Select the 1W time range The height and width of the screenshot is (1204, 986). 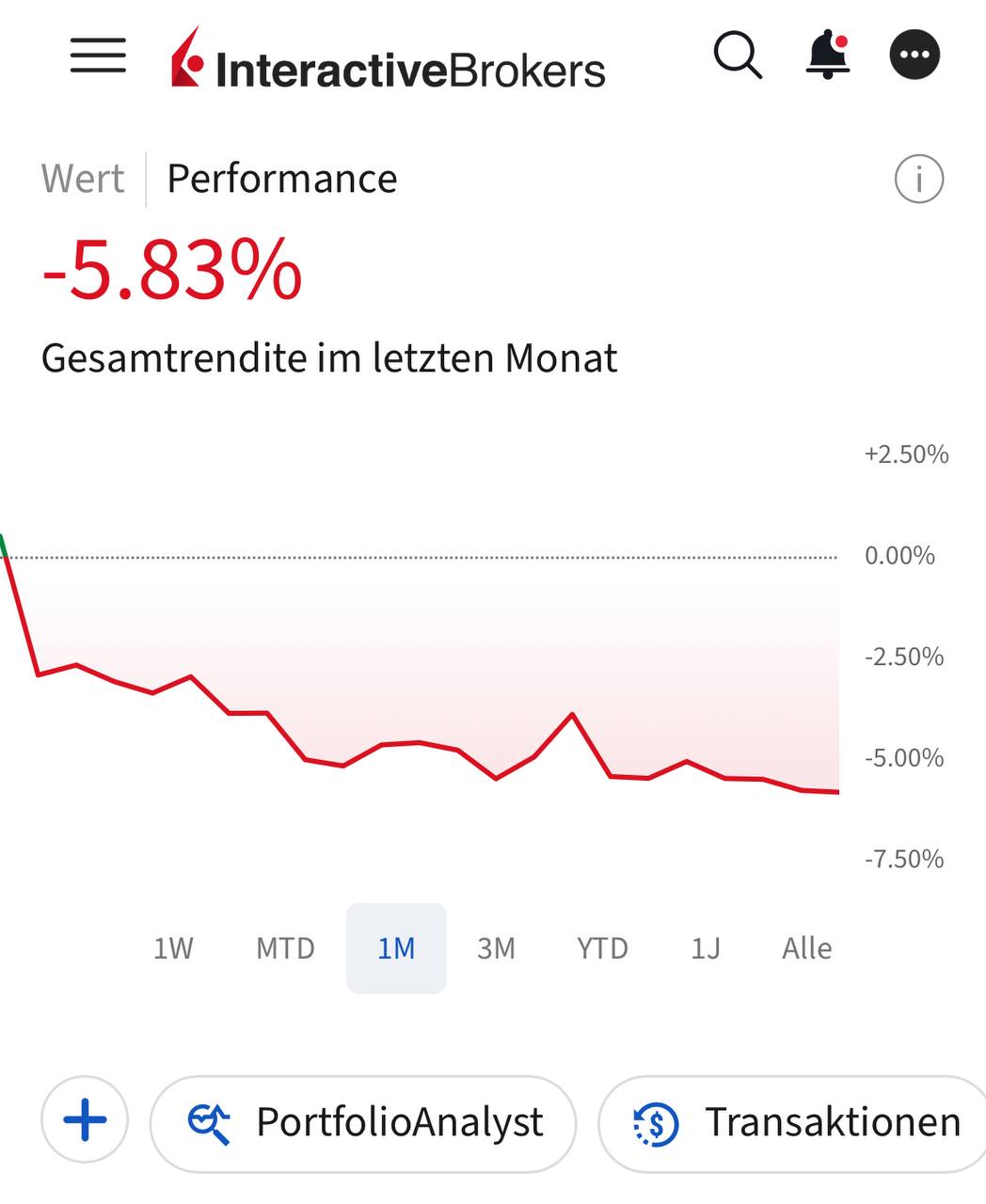(x=173, y=948)
